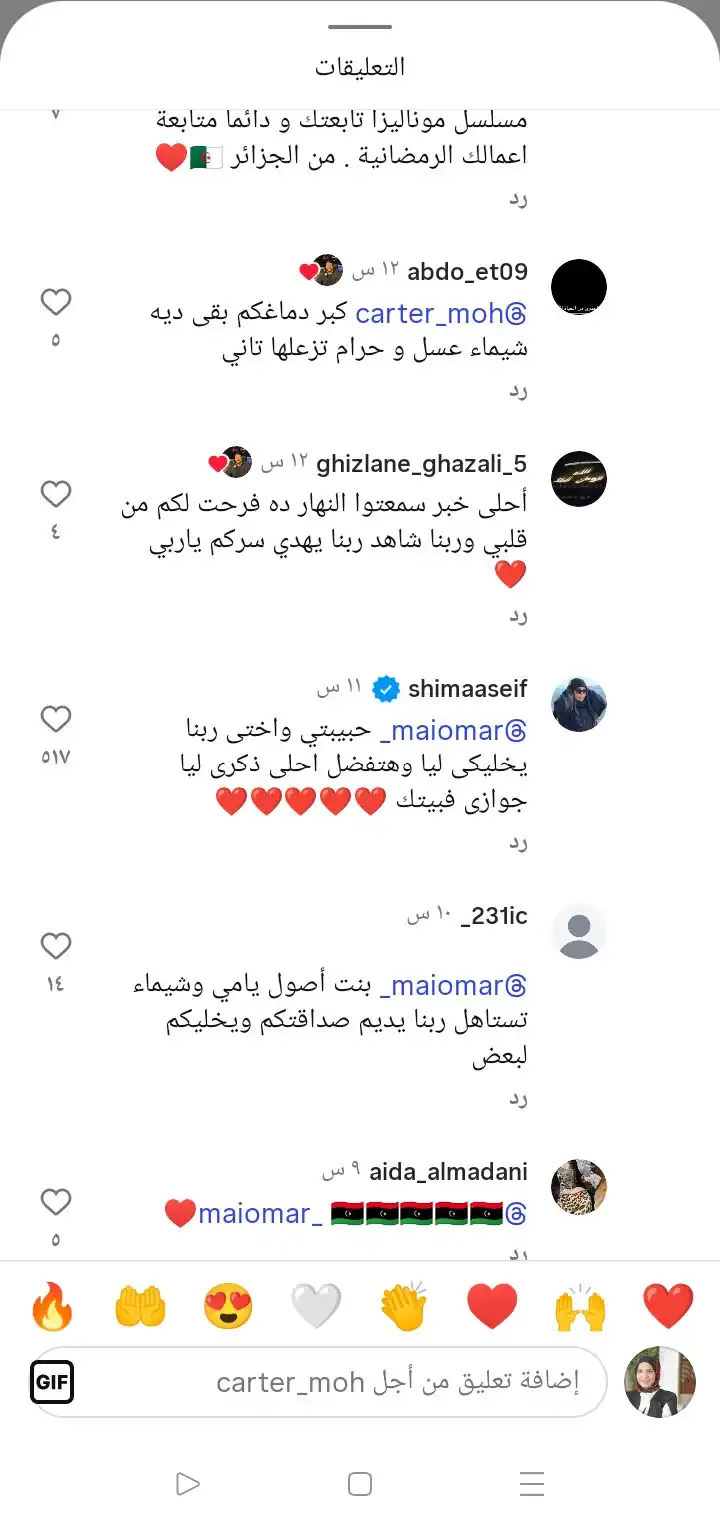This screenshot has width=720, height=1528.
Task: Like _231ic's comment with the heart
Action: click(55, 945)
